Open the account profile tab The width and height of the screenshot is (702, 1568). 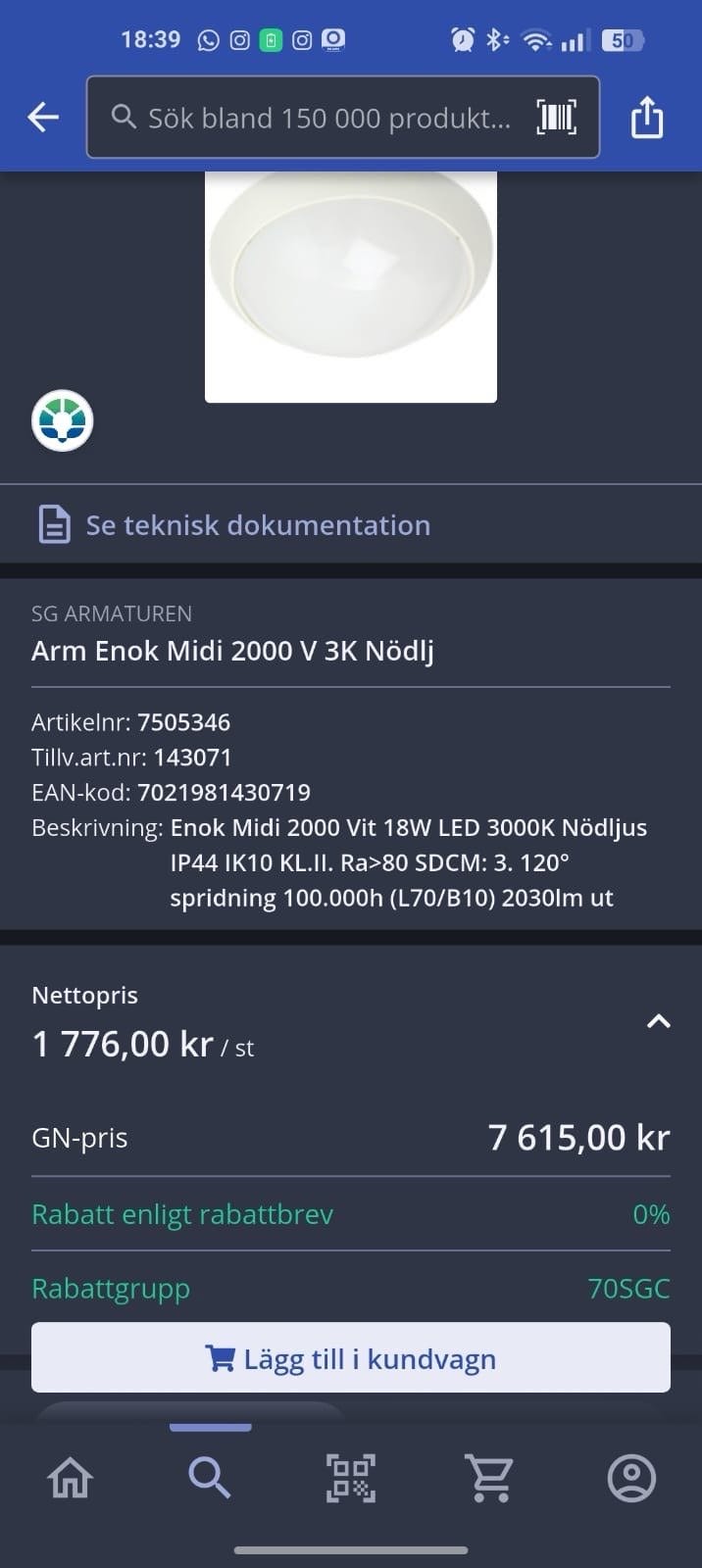point(631,1478)
